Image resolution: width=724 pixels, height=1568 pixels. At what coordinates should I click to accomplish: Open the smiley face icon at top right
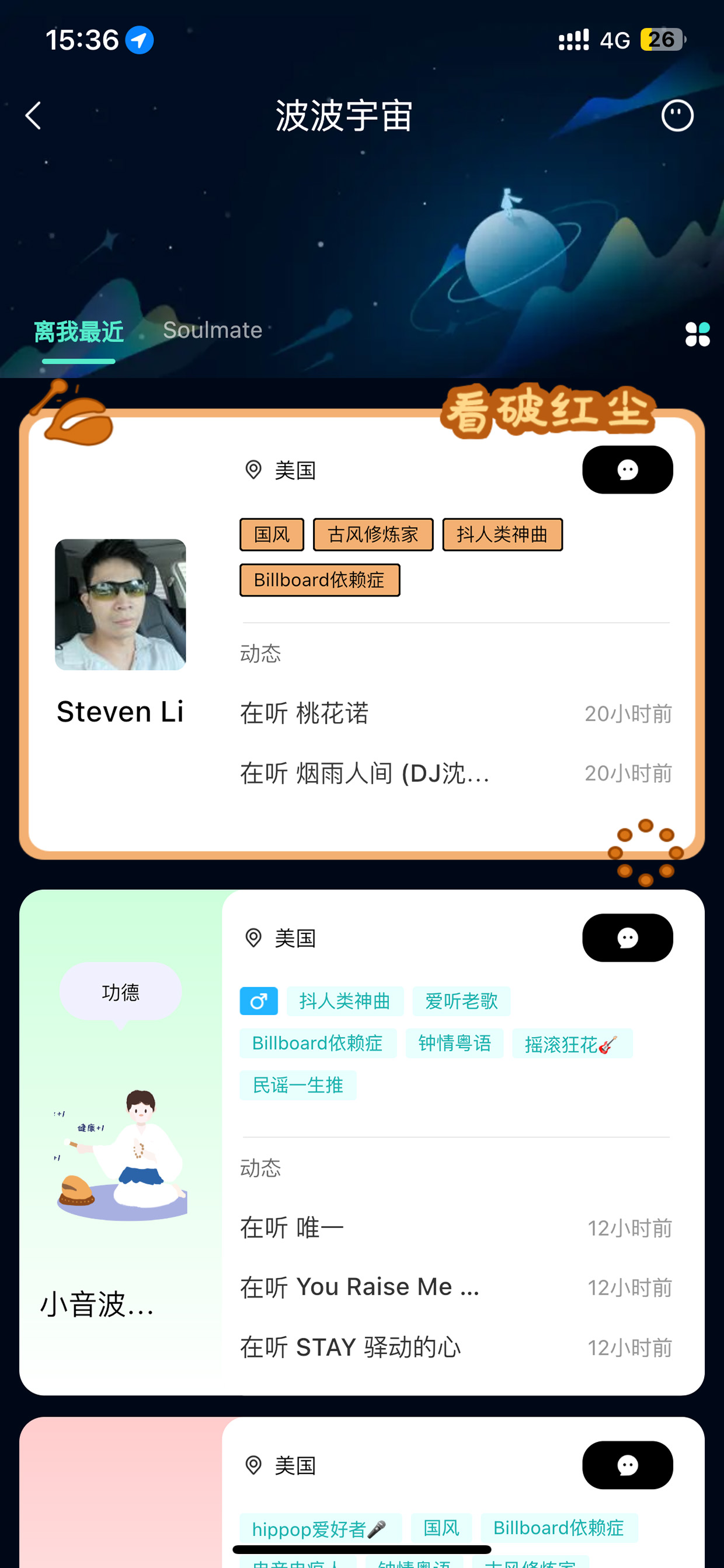point(677,115)
